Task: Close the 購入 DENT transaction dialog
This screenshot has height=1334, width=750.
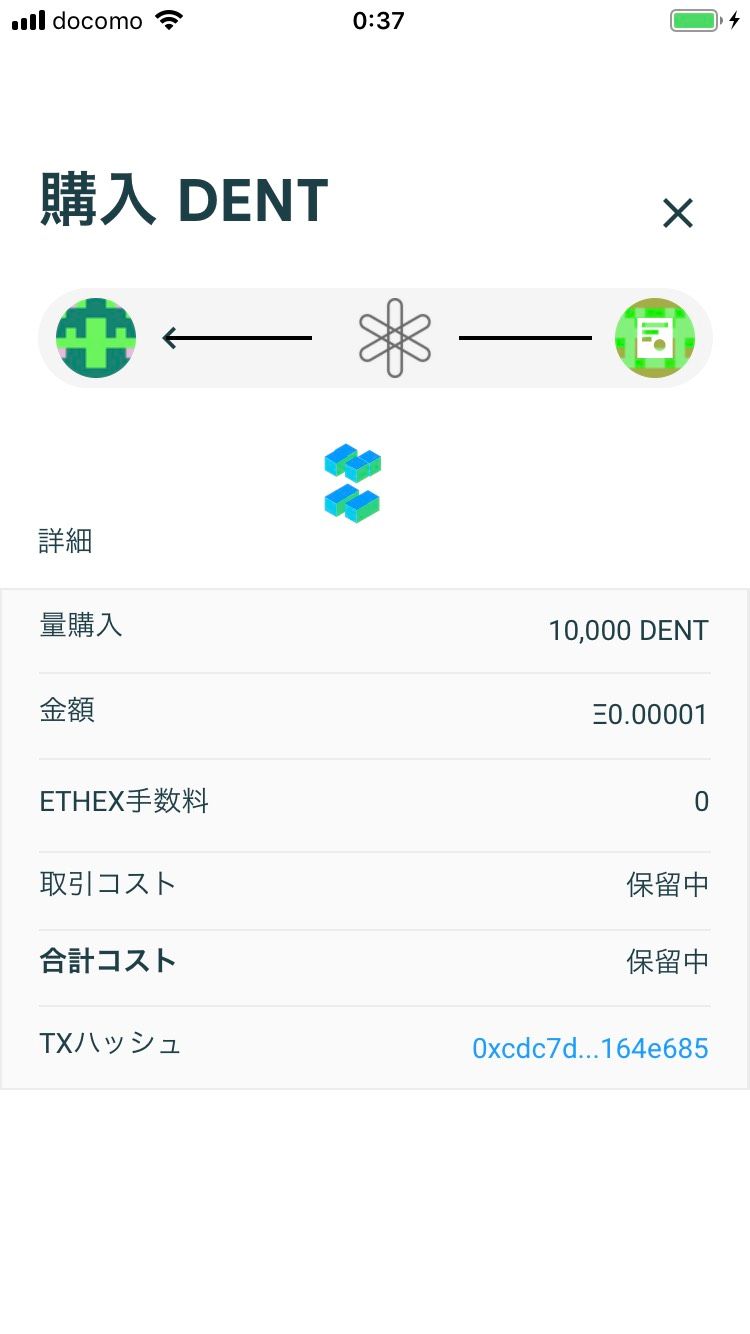Action: [x=677, y=213]
